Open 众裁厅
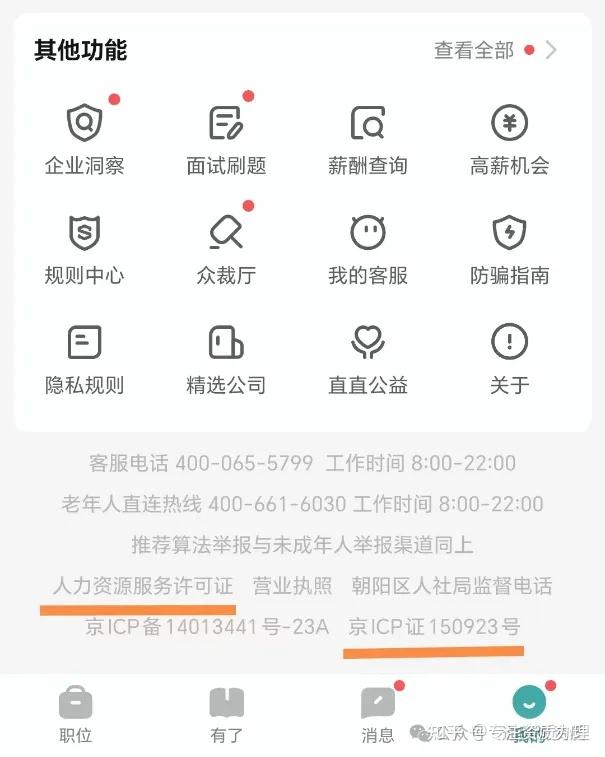 coord(226,249)
